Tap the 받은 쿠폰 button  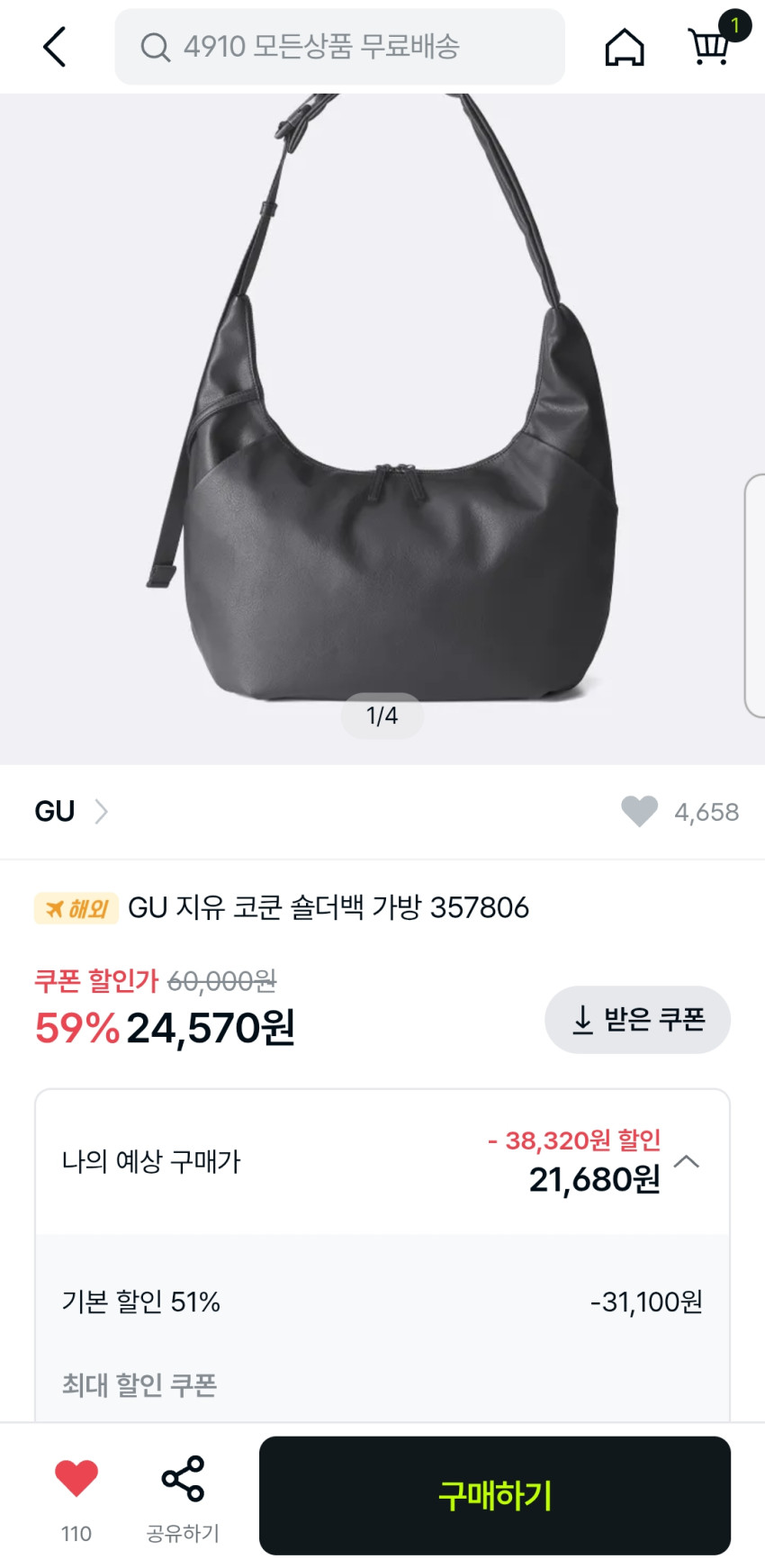(637, 1020)
